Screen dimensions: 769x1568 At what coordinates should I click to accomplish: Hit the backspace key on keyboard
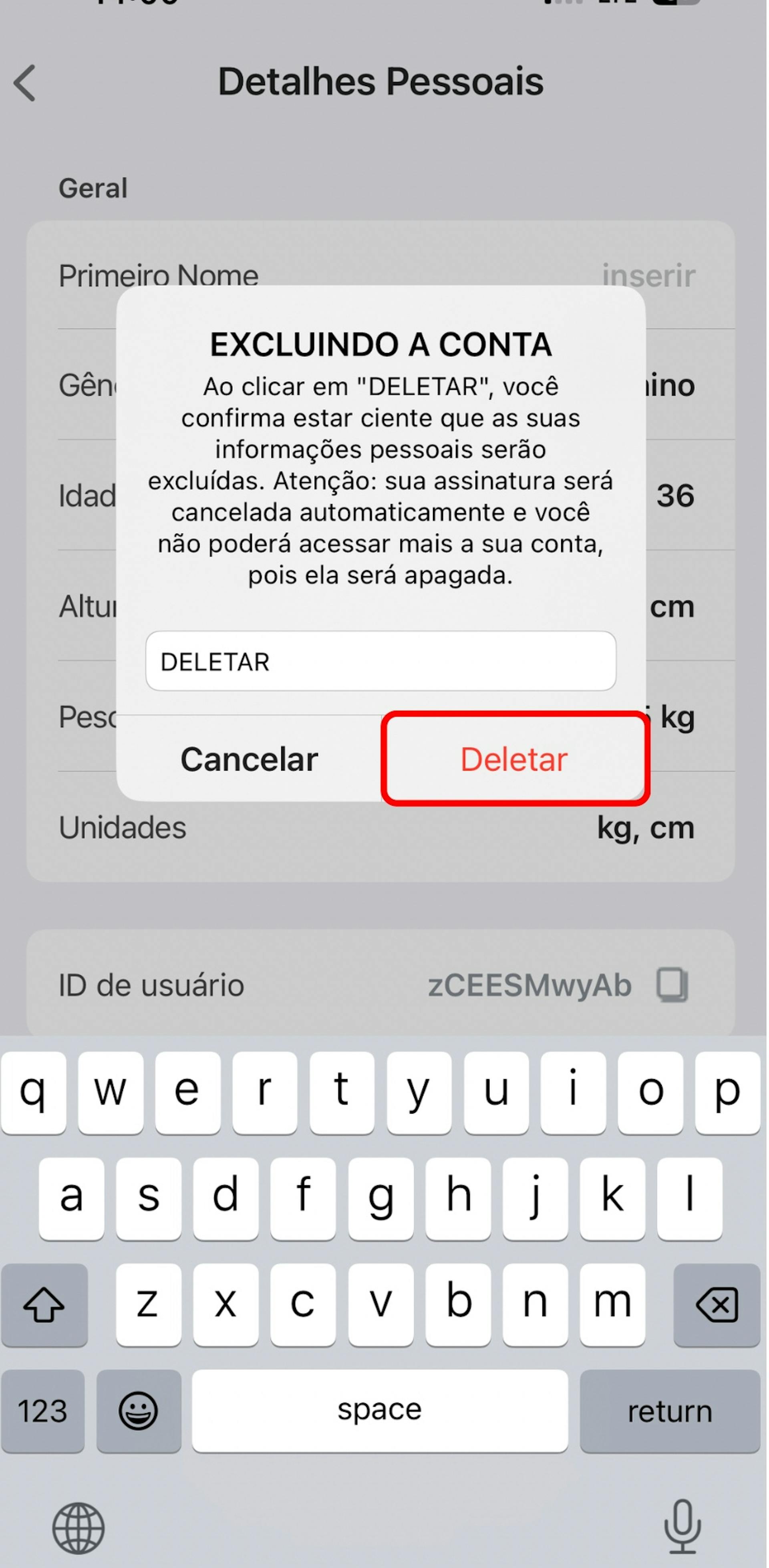[x=717, y=1304]
